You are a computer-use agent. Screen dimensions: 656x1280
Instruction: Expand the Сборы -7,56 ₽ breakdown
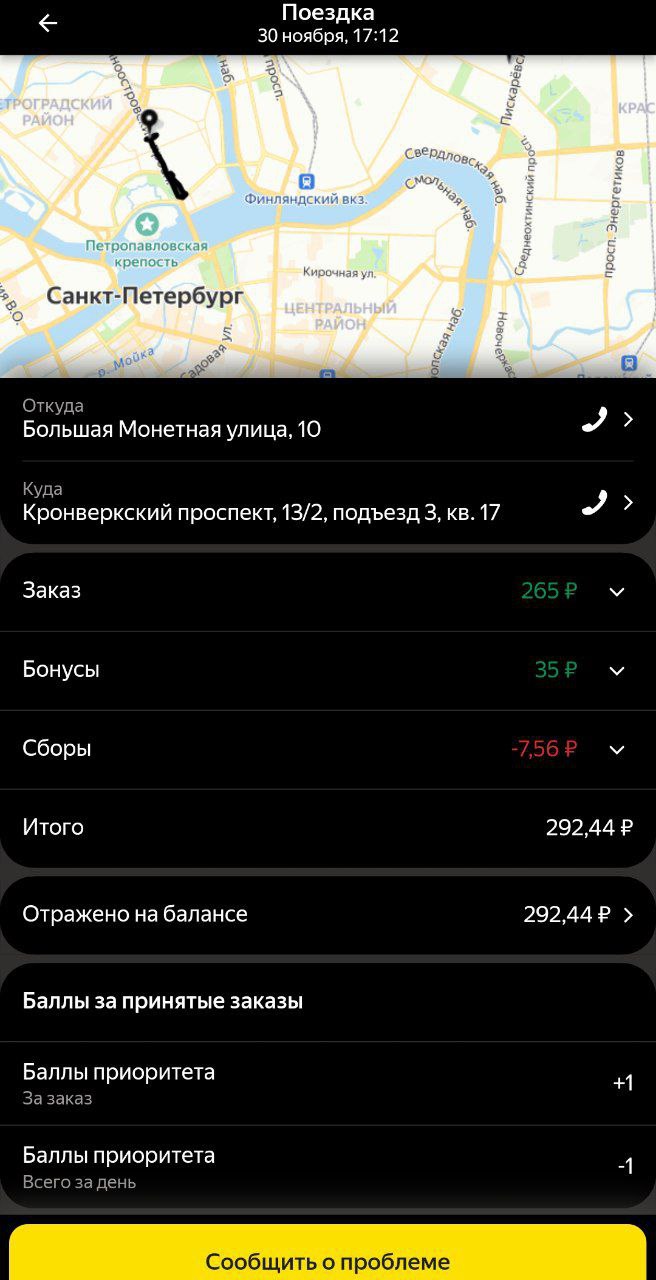click(617, 749)
